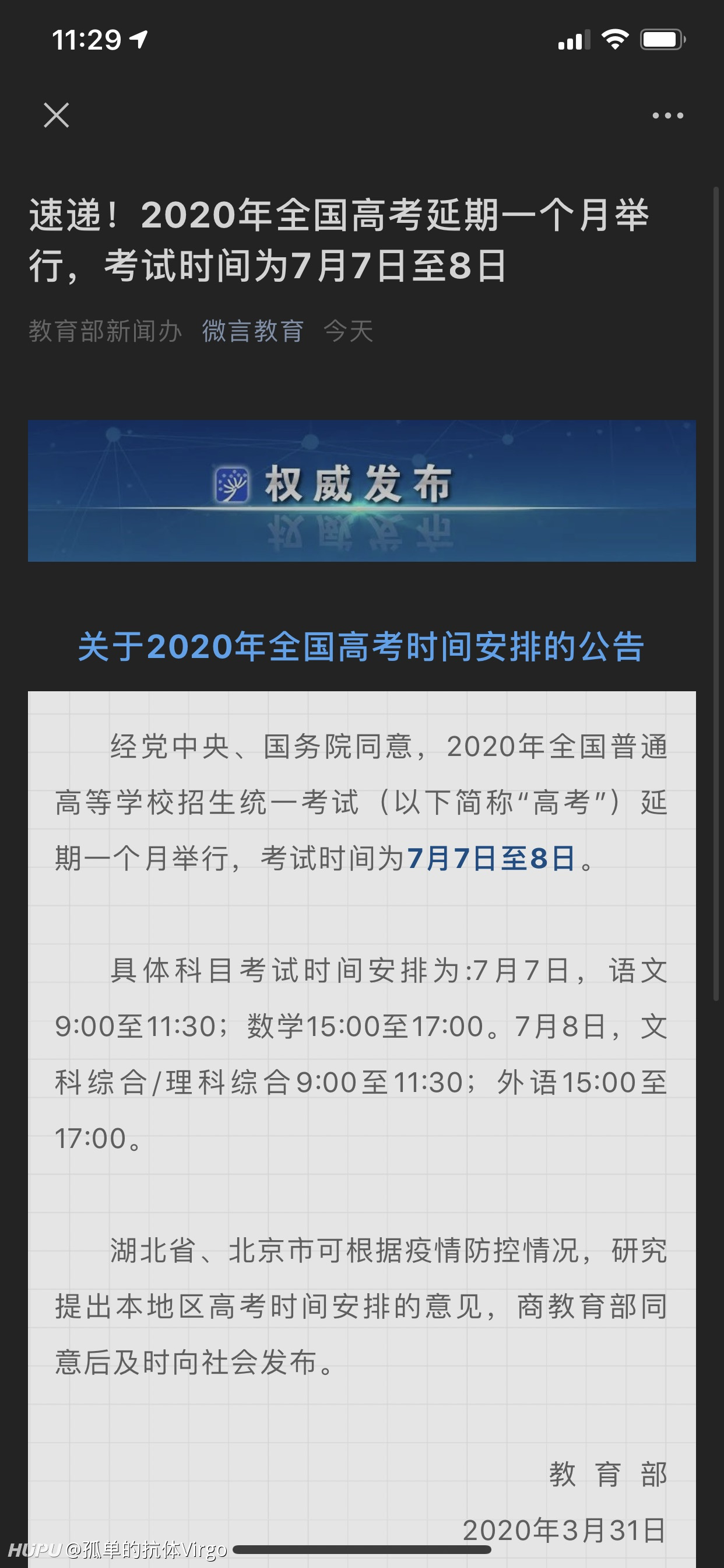Close the article with the X button

(x=57, y=115)
